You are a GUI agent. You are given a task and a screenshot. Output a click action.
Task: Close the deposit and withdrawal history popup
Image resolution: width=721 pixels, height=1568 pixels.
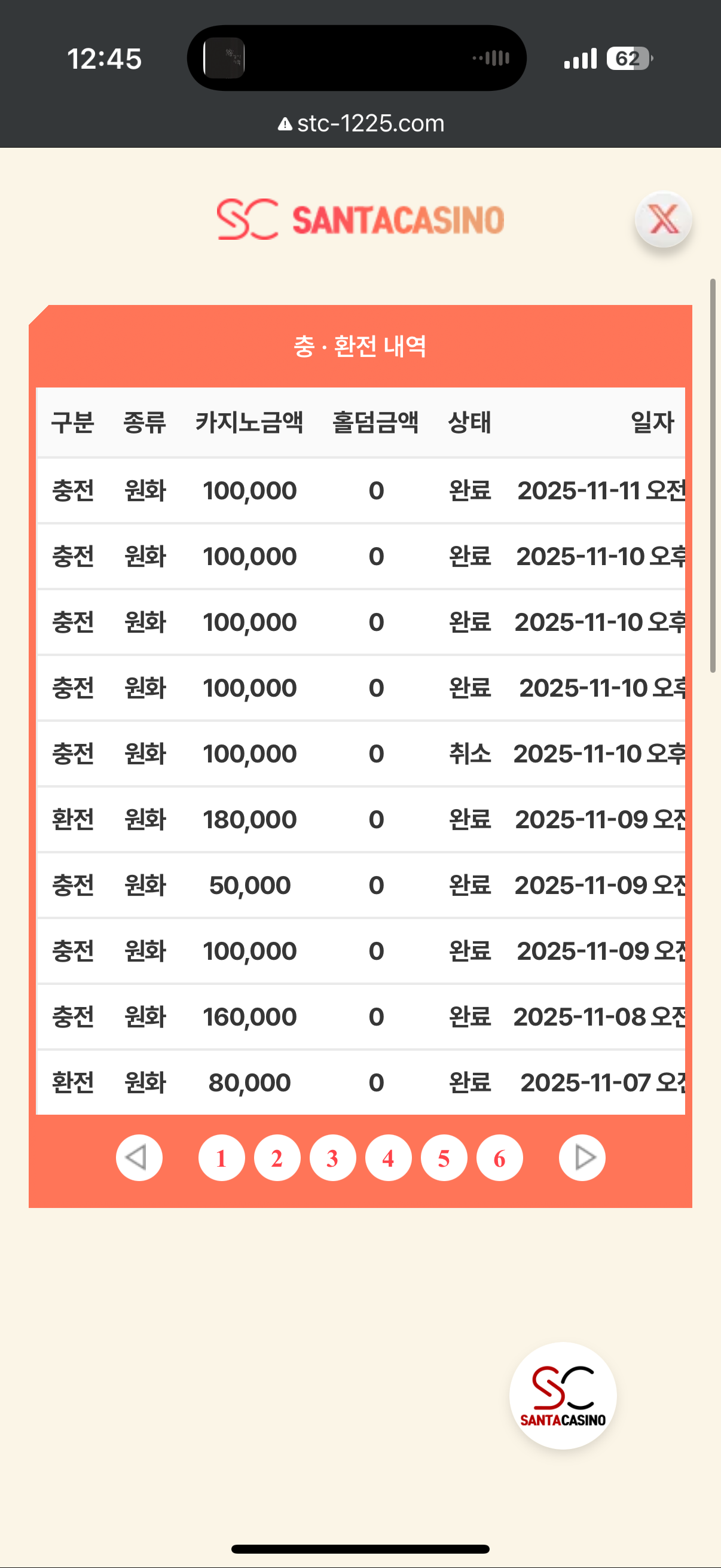pos(663,219)
